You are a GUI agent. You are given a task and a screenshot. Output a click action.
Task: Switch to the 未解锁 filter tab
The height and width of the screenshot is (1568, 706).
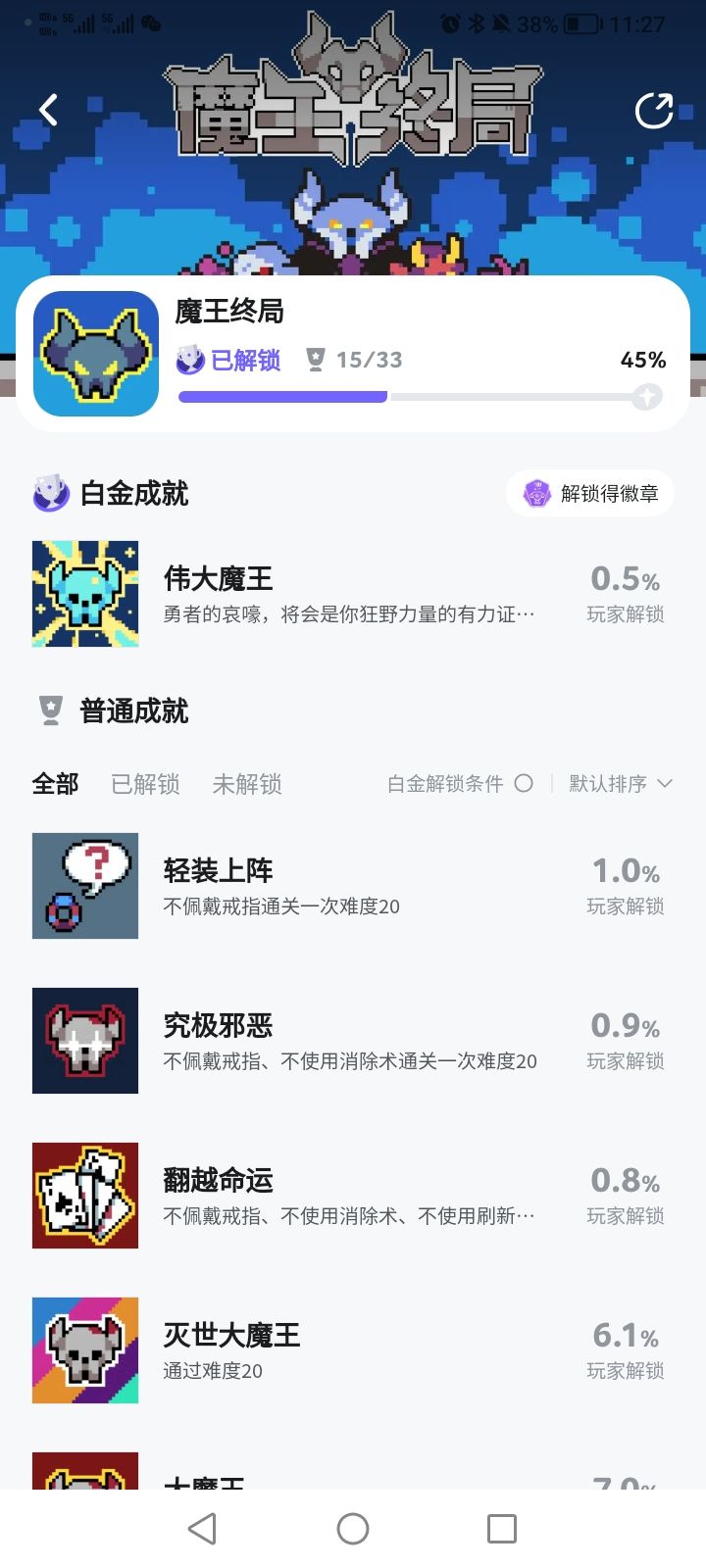click(x=246, y=784)
